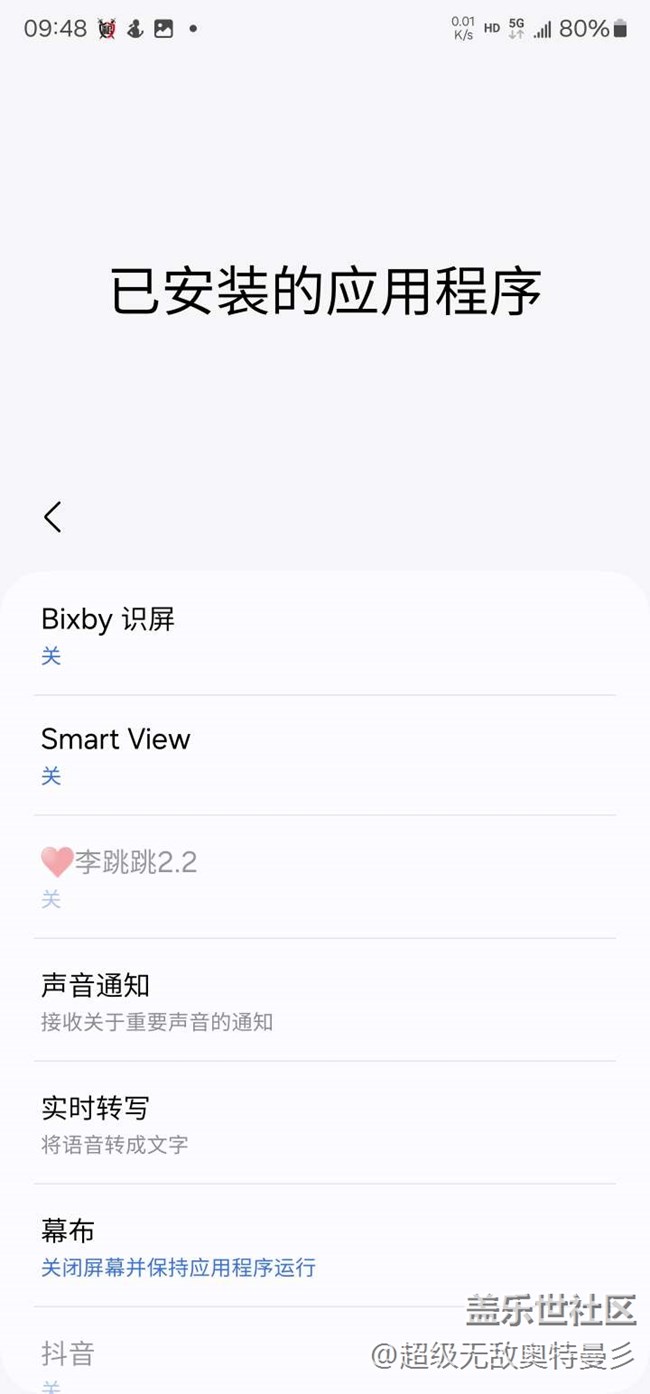Open Smart View accessibility option
The height and width of the screenshot is (1394, 650).
[x=324, y=755]
